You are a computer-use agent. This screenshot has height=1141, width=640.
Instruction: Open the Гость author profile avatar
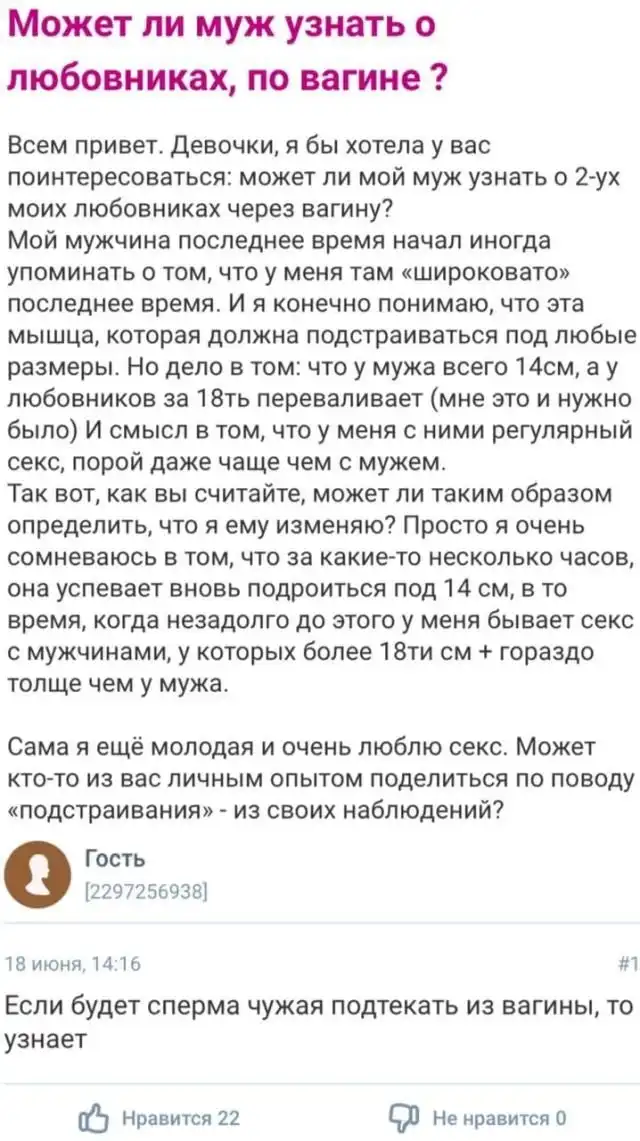pos(38,873)
